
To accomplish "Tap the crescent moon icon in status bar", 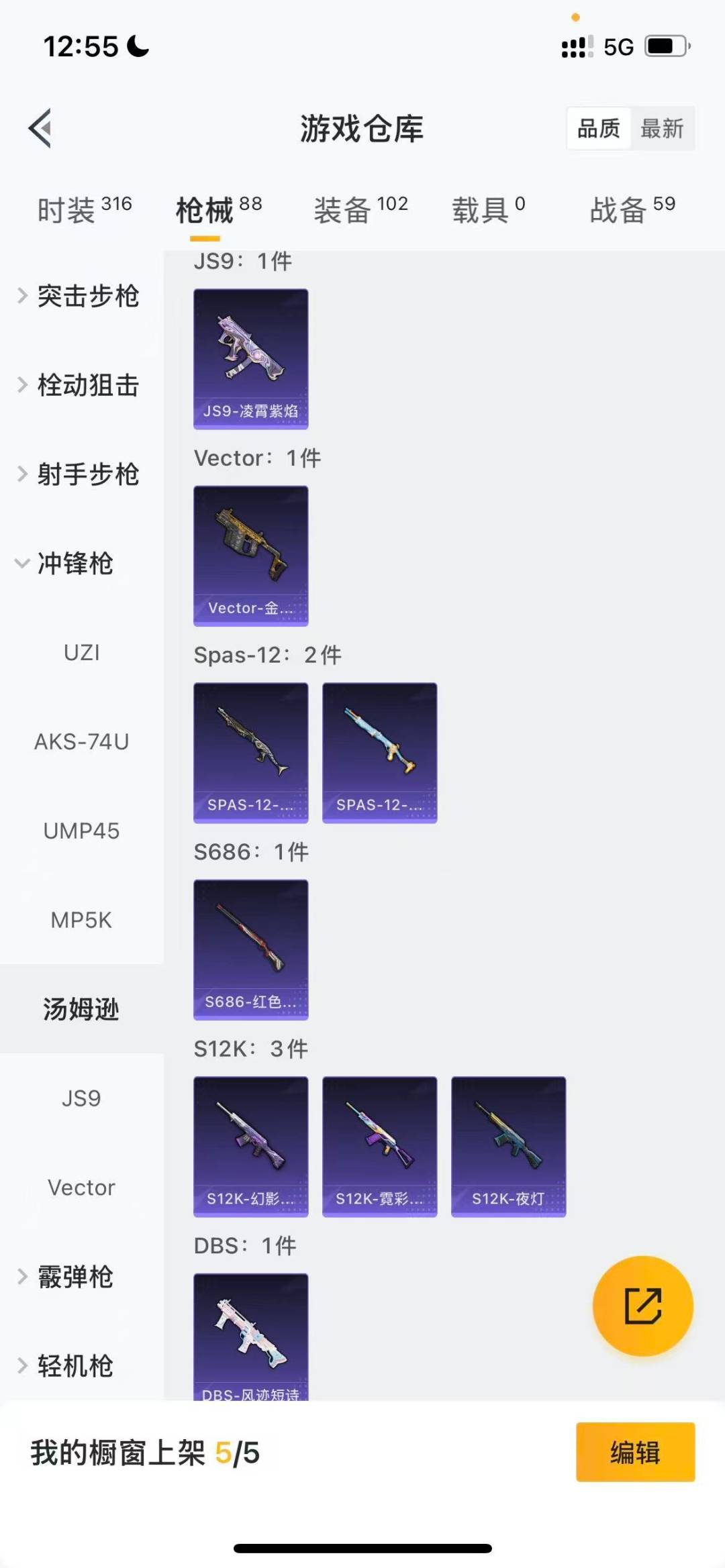I will click(x=136, y=46).
